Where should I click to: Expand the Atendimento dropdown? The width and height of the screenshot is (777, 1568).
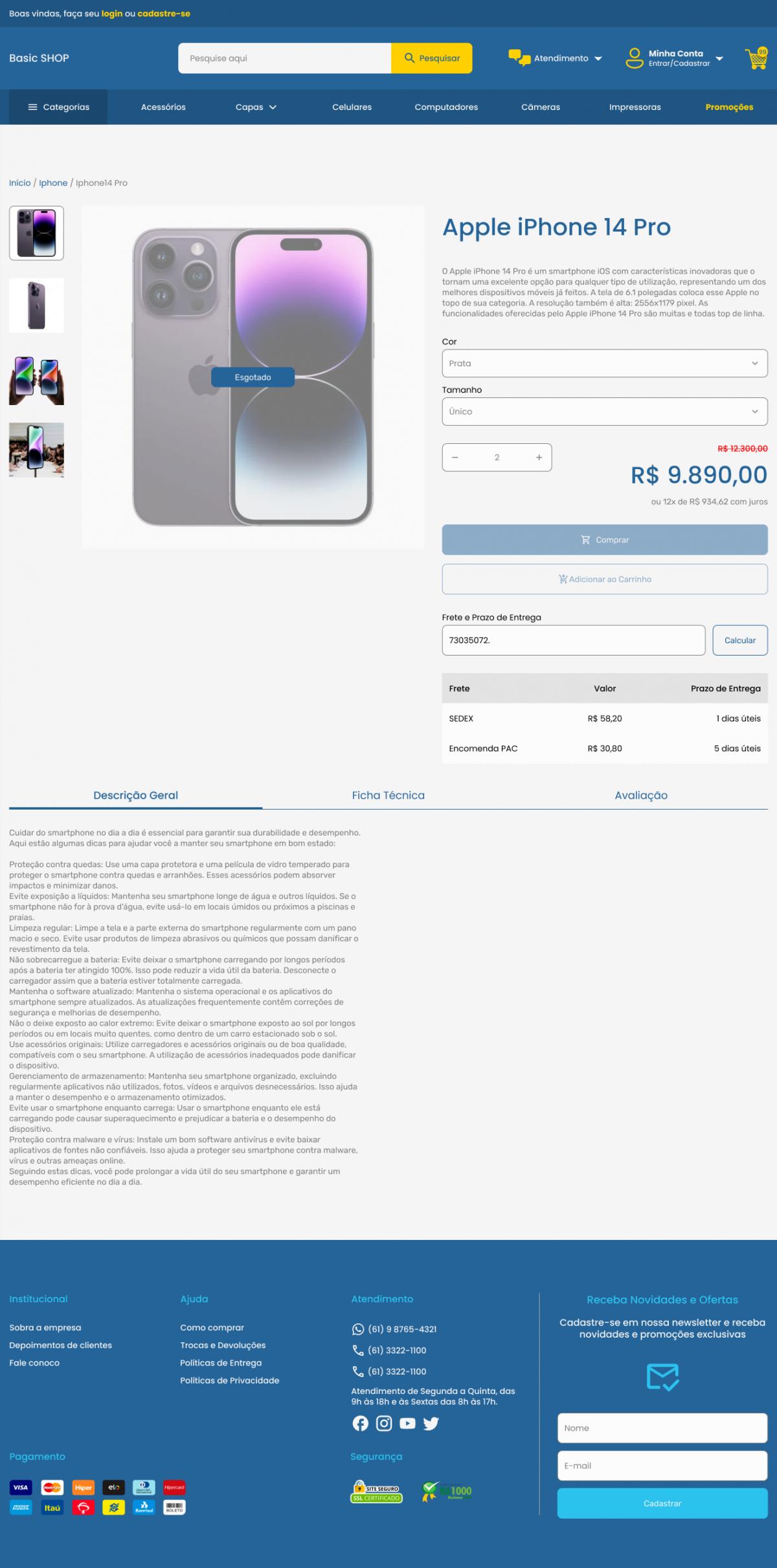pyautogui.click(x=556, y=58)
